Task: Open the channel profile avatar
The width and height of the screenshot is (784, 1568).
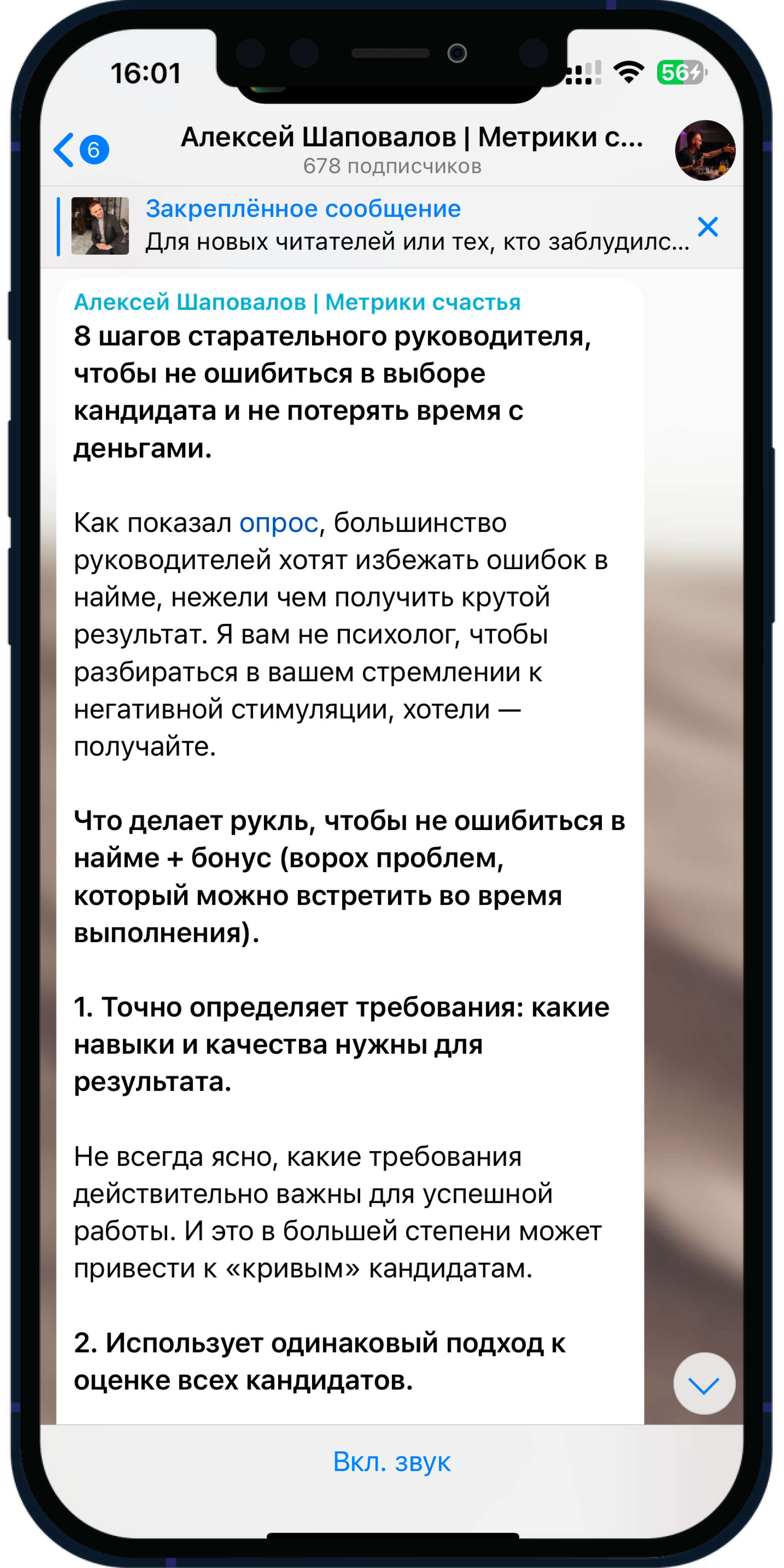Action: point(705,150)
